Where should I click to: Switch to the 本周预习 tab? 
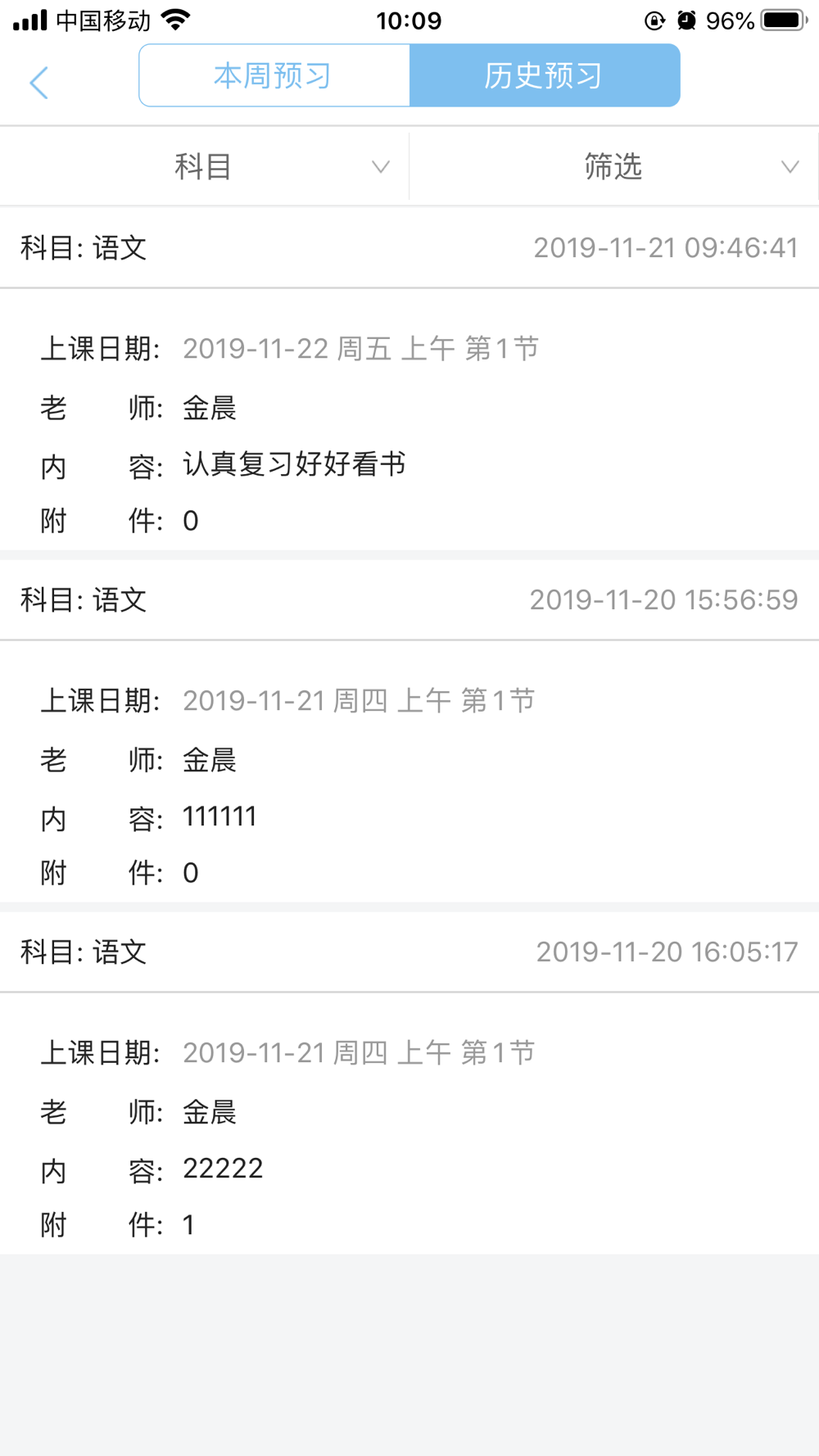(274, 75)
